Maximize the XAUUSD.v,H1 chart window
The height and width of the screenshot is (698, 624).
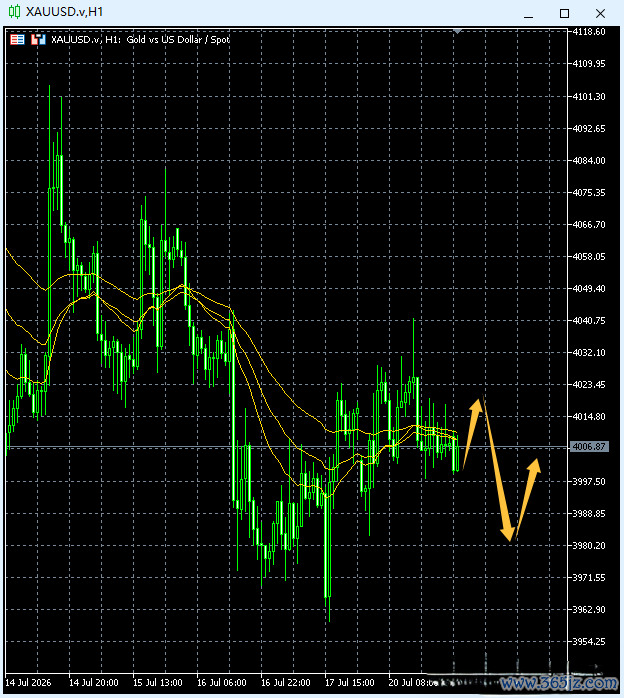click(x=564, y=13)
